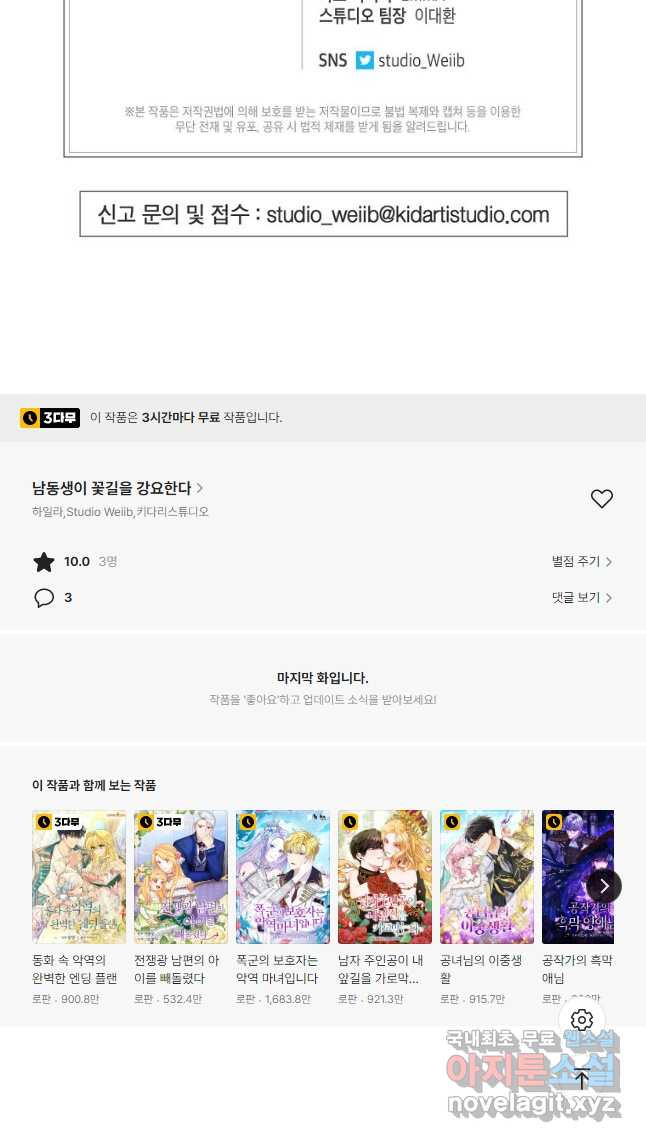
Task: Tap 별점 주기 to rate the series
Action: [581, 562]
